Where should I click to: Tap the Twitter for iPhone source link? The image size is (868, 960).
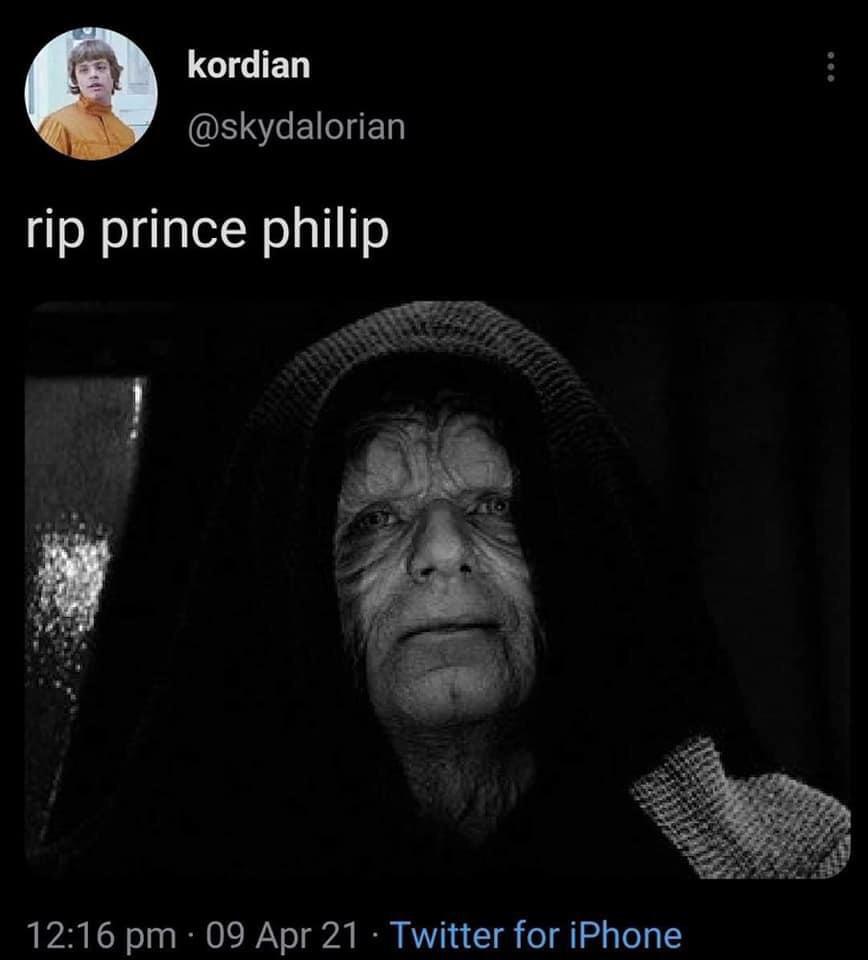click(x=536, y=936)
